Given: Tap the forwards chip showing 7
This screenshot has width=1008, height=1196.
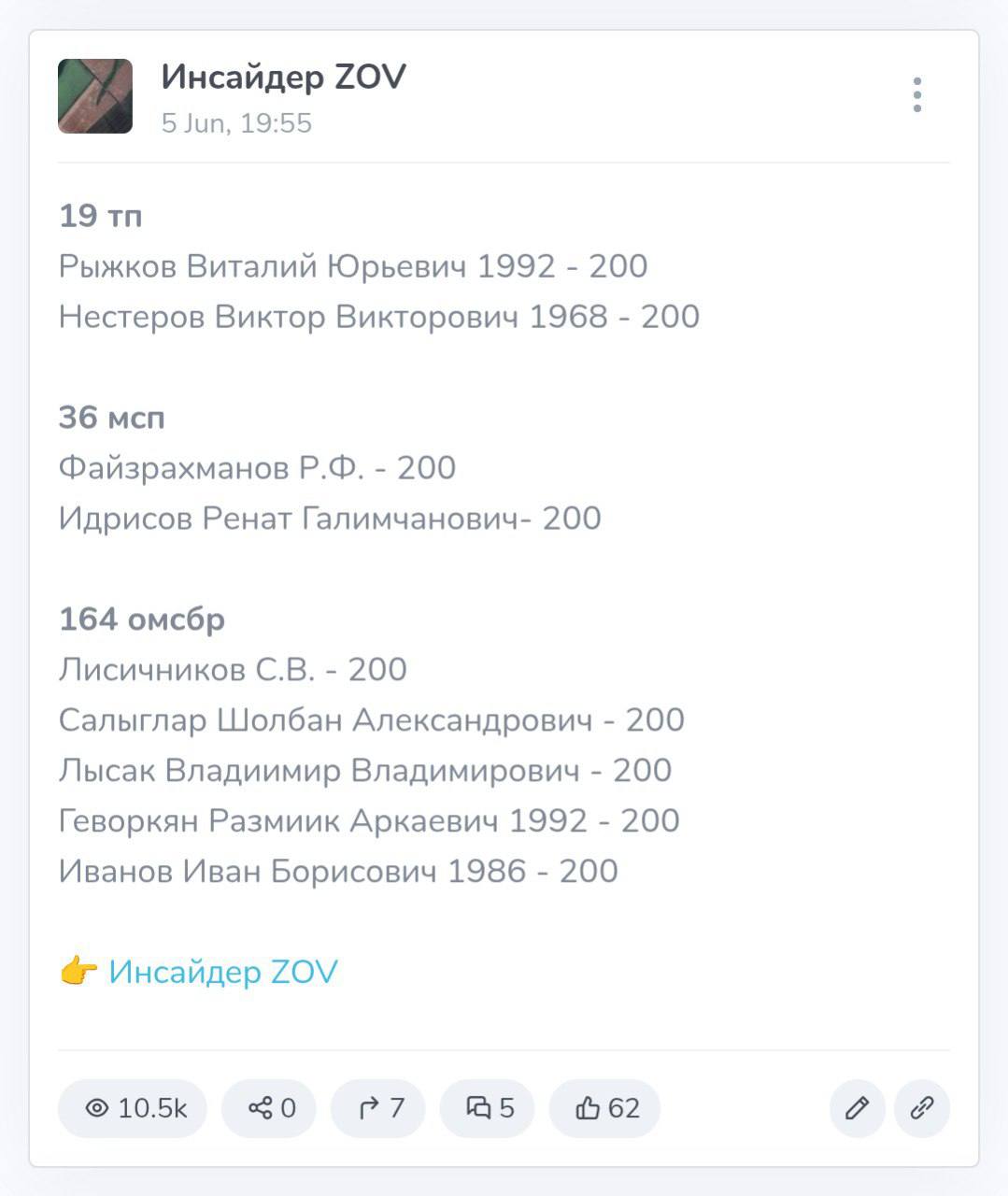Looking at the screenshot, I should [x=378, y=1108].
